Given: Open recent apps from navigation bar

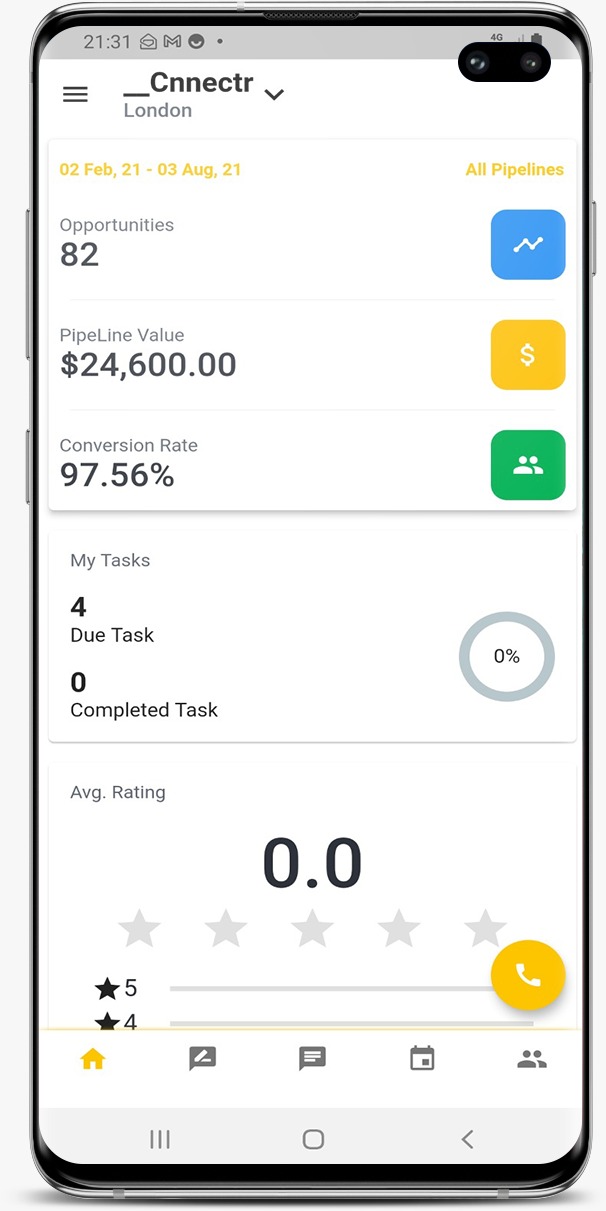Looking at the screenshot, I should [x=159, y=1139].
